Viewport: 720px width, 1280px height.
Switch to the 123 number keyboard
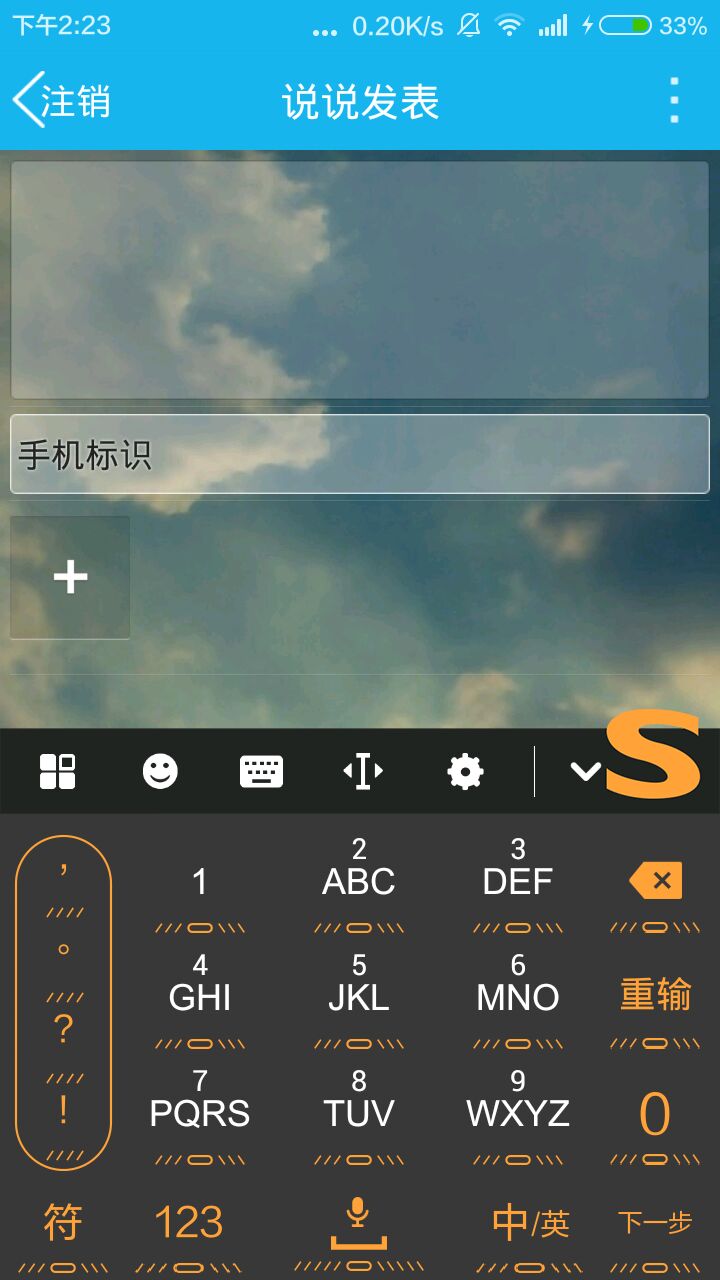pyautogui.click(x=189, y=1223)
